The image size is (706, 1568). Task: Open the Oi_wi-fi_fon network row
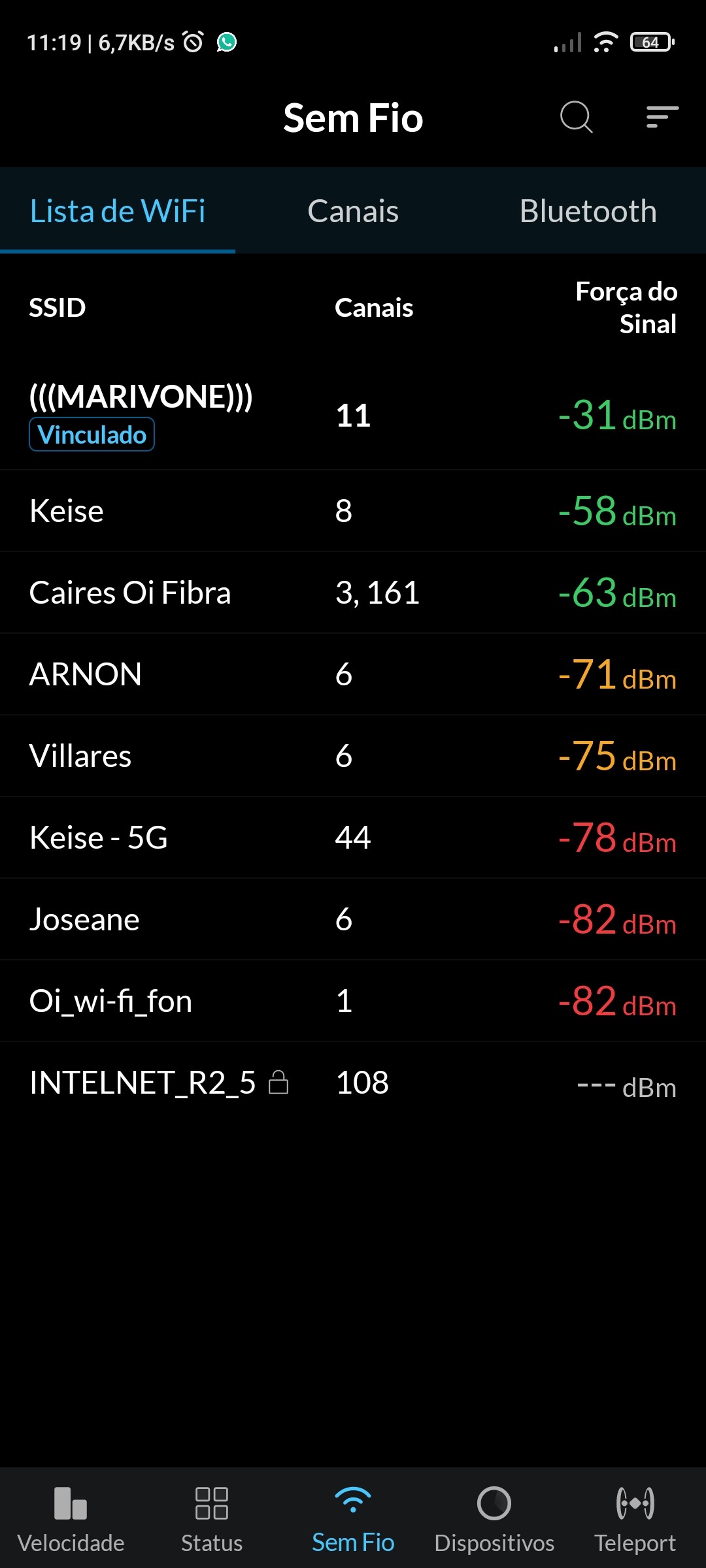point(353,1001)
